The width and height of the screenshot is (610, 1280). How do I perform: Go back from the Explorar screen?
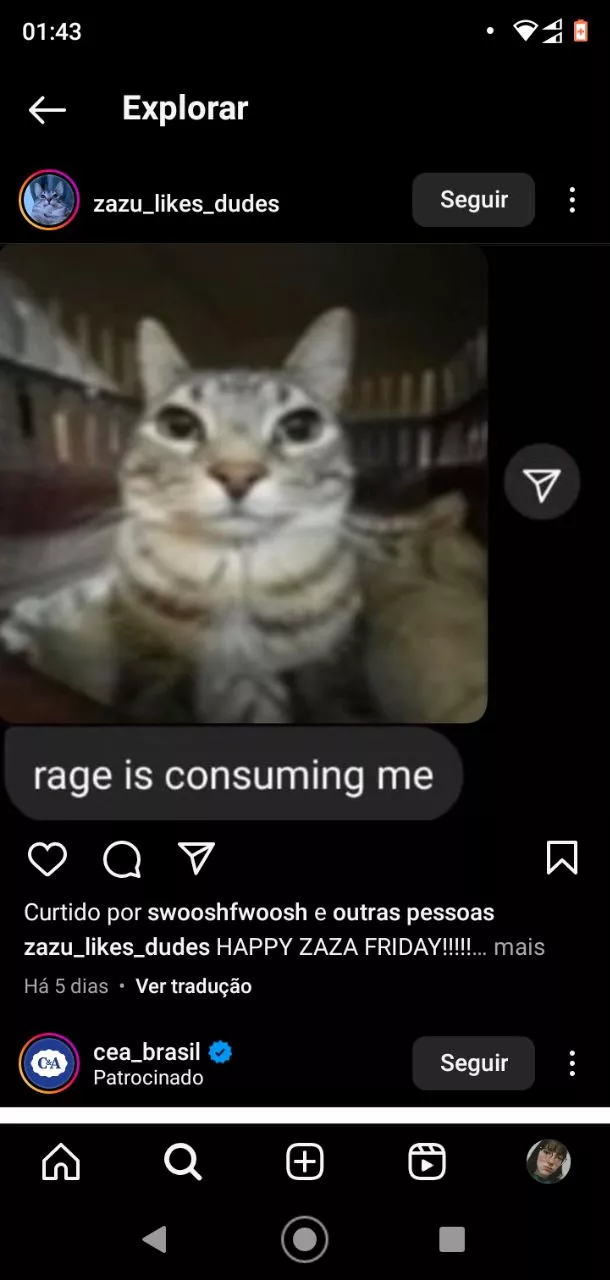(x=47, y=110)
